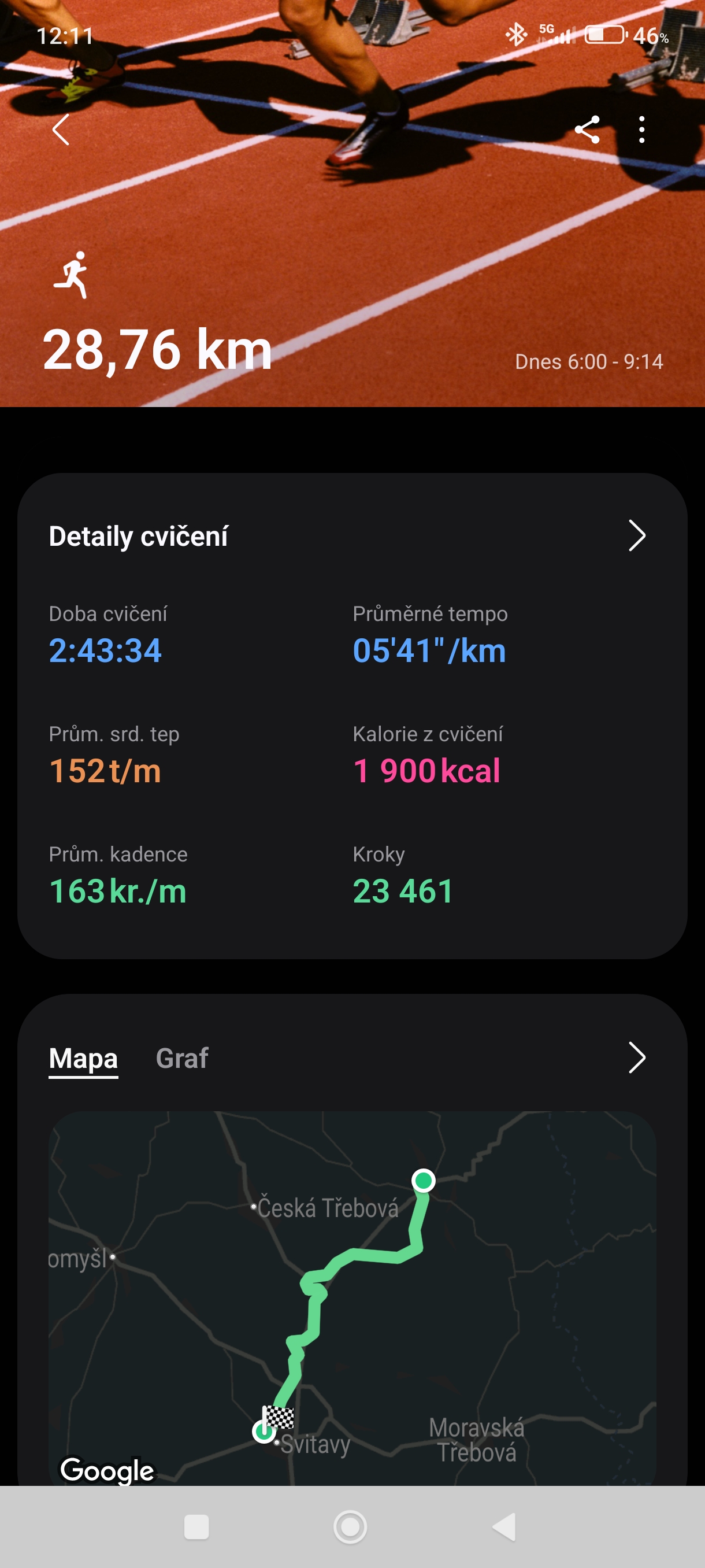This screenshot has height=1568, width=705.
Task: Share this running workout
Action: pos(587,130)
